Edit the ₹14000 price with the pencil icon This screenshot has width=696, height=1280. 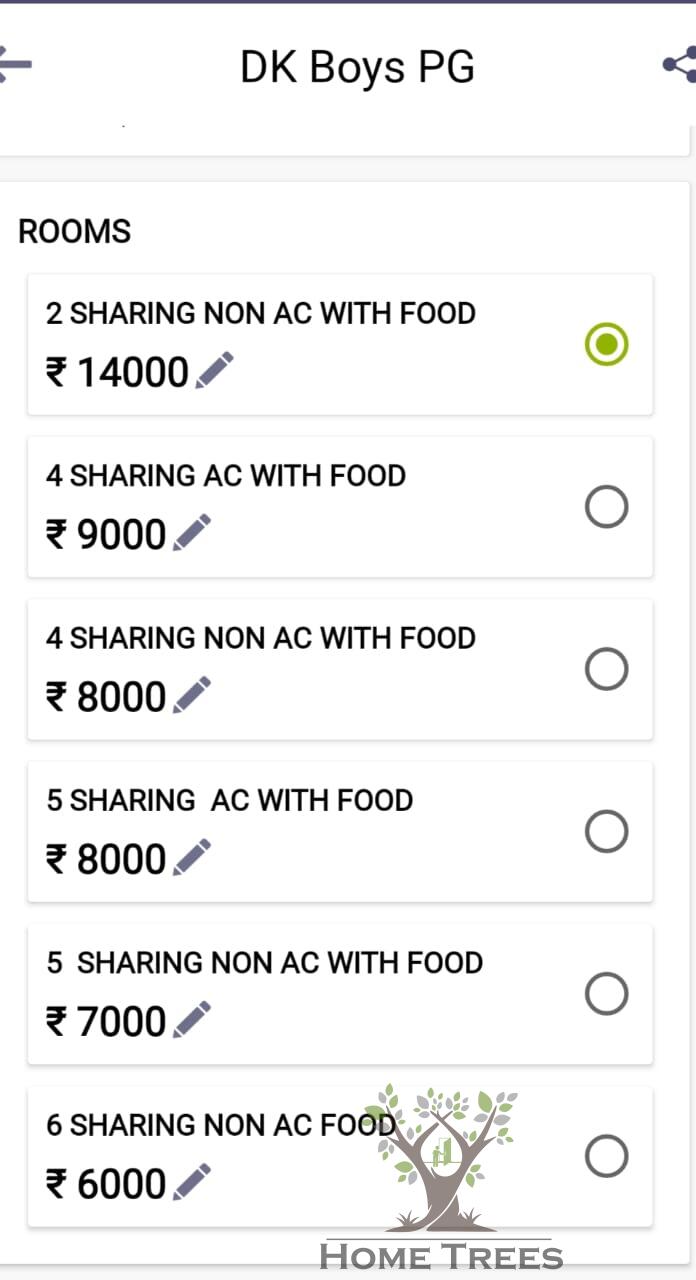215,370
